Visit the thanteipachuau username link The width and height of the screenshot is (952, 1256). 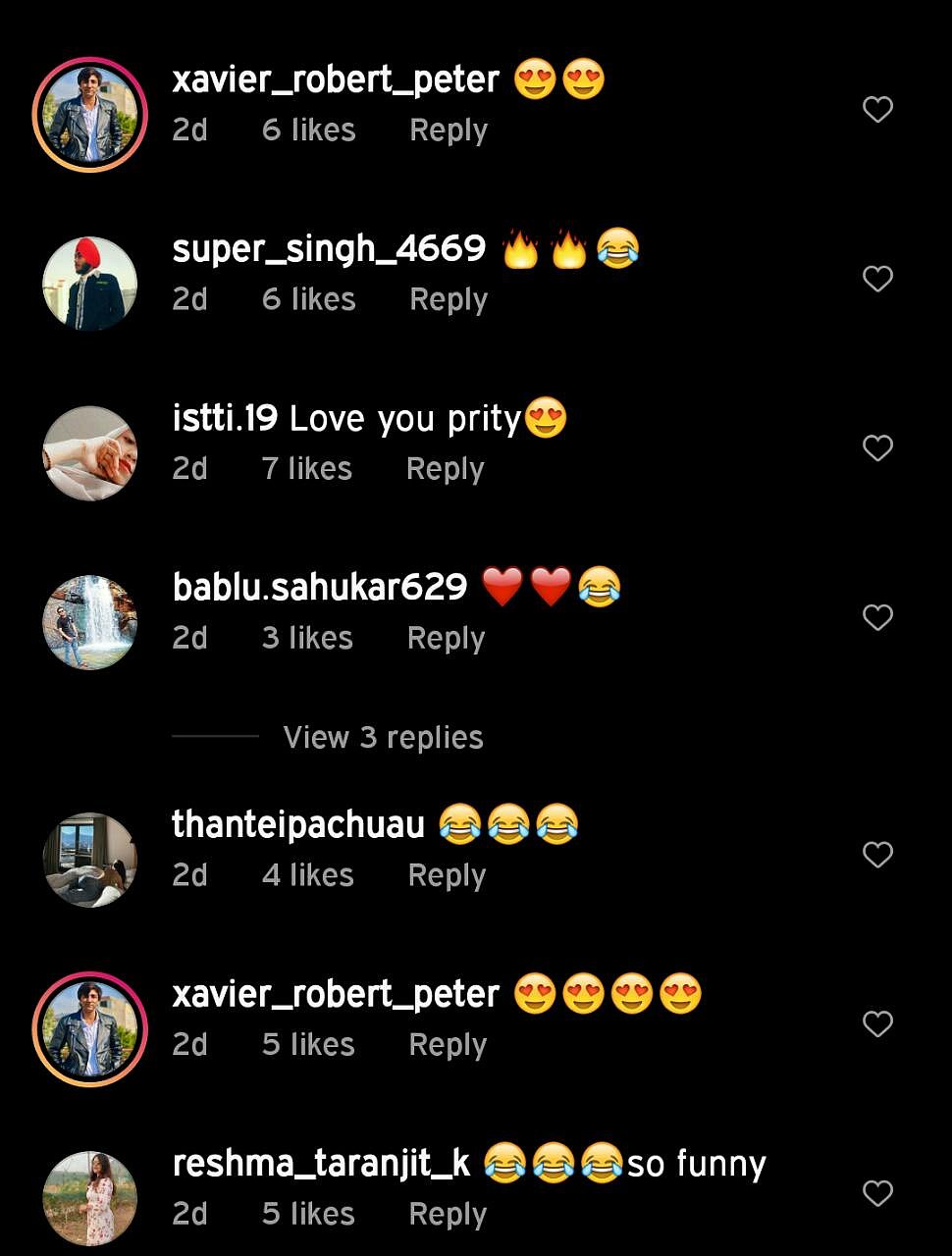(298, 824)
